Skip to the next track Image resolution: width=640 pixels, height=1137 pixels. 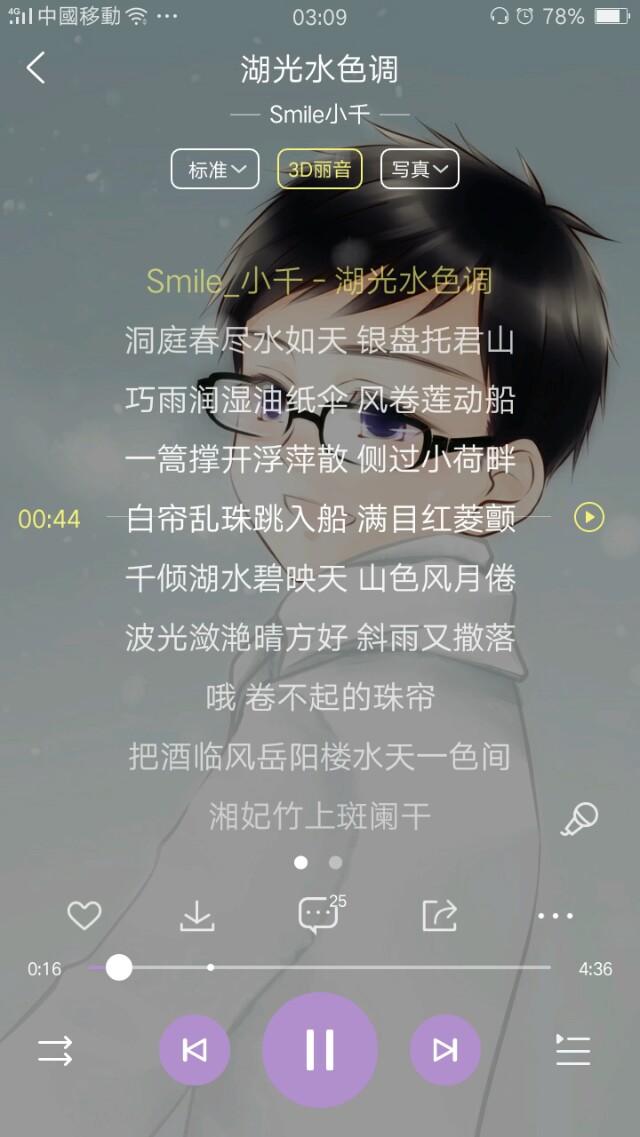pyautogui.click(x=445, y=1049)
